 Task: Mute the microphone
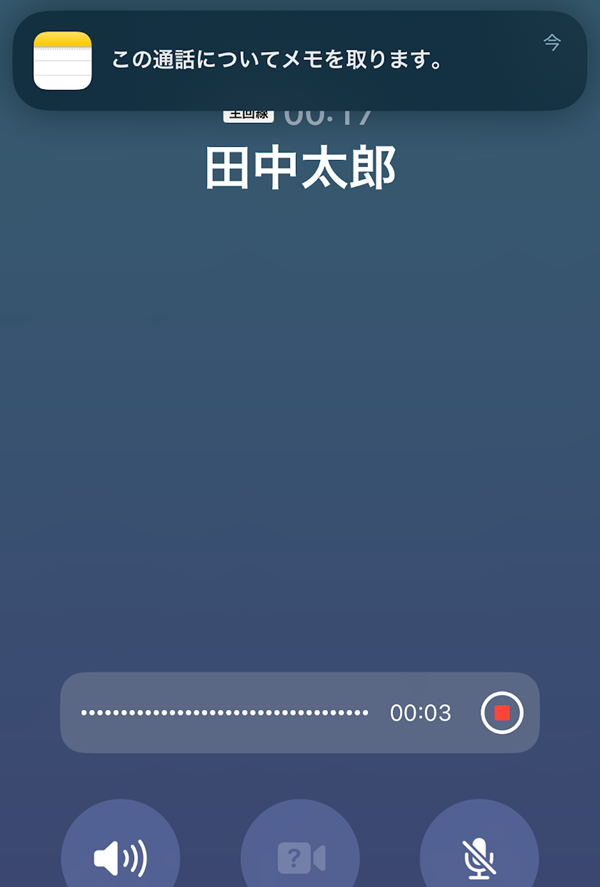[x=479, y=855]
